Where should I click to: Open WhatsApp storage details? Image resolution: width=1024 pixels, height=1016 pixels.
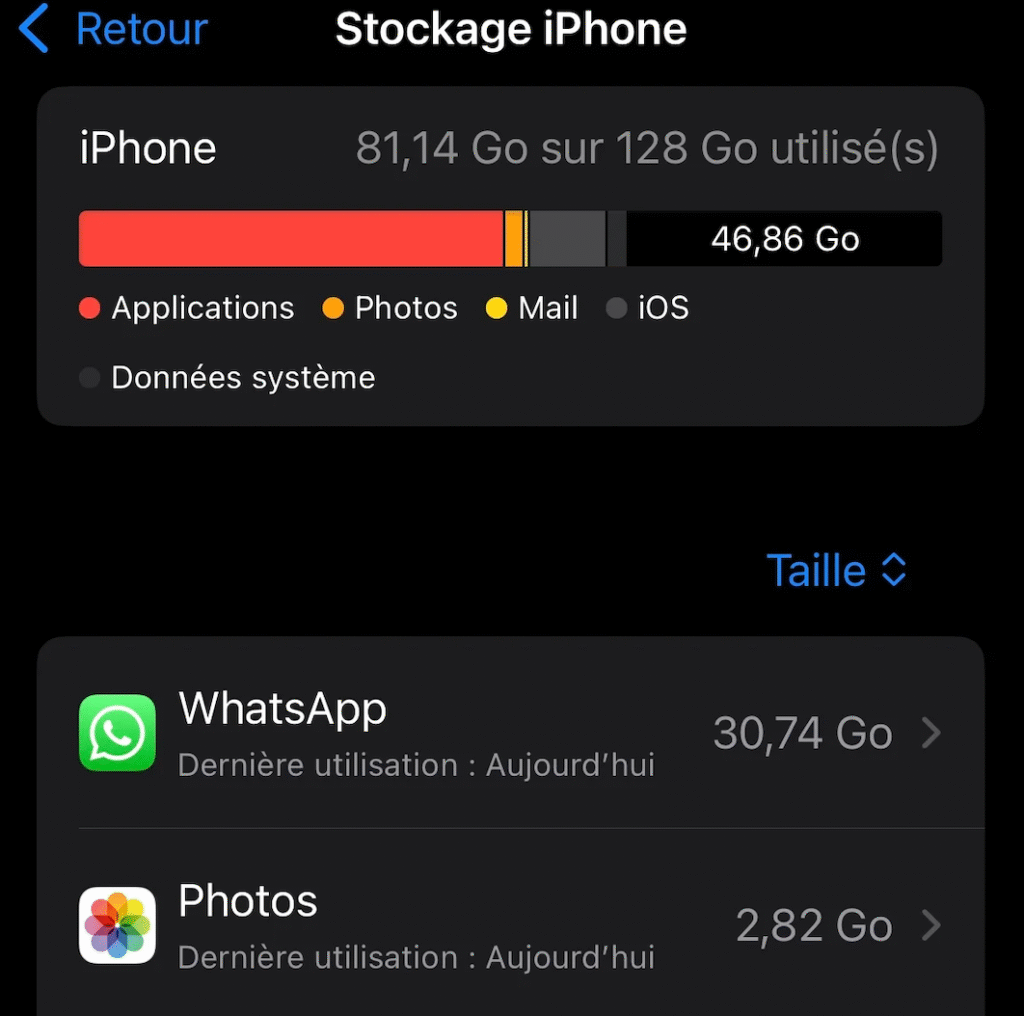[510, 733]
